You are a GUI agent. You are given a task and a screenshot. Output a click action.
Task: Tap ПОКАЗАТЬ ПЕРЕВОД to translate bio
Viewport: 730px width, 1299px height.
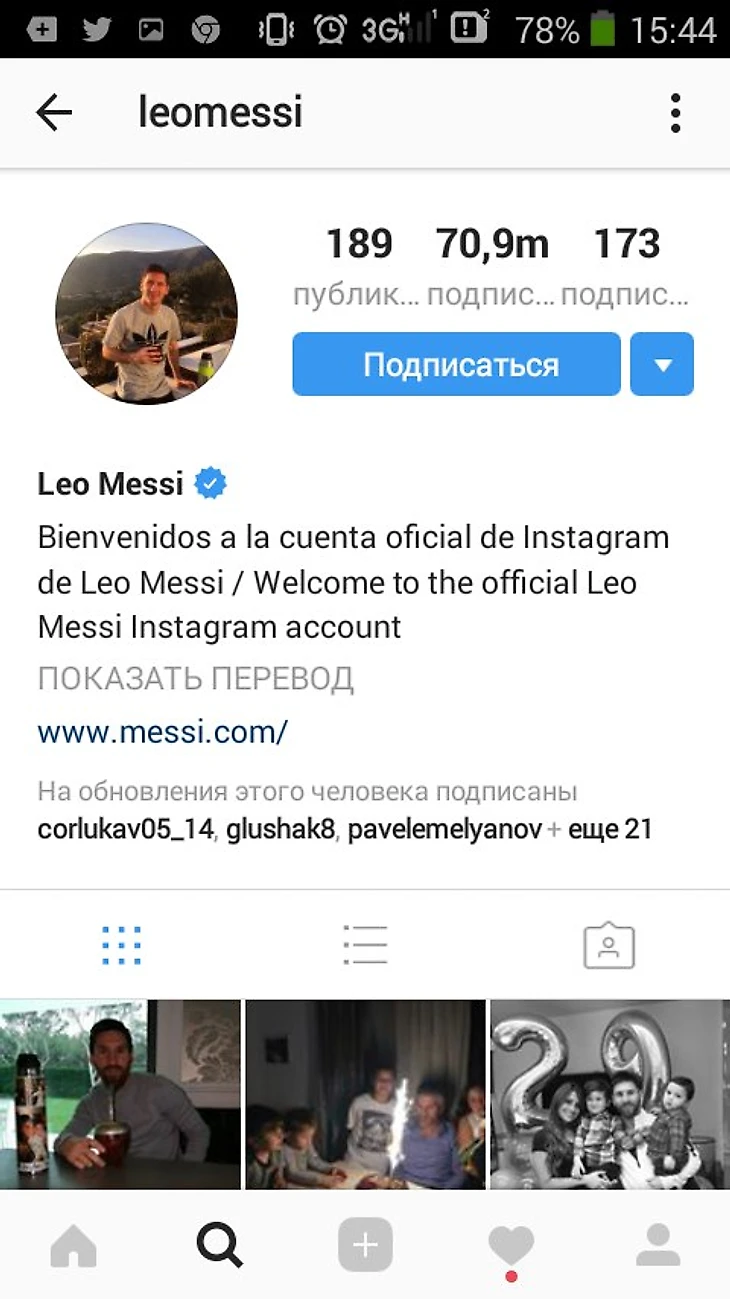click(x=195, y=679)
